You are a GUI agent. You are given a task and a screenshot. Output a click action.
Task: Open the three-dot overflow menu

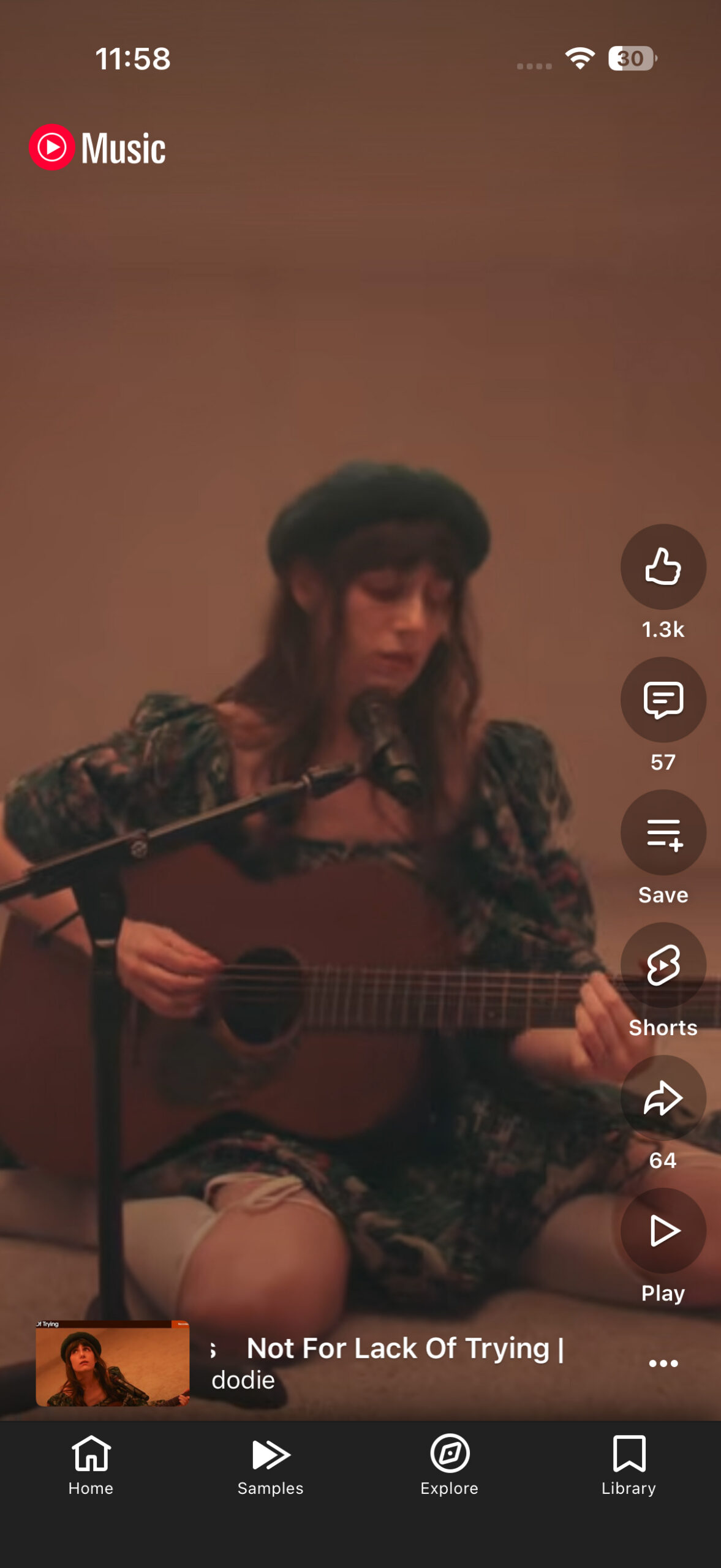click(663, 1363)
